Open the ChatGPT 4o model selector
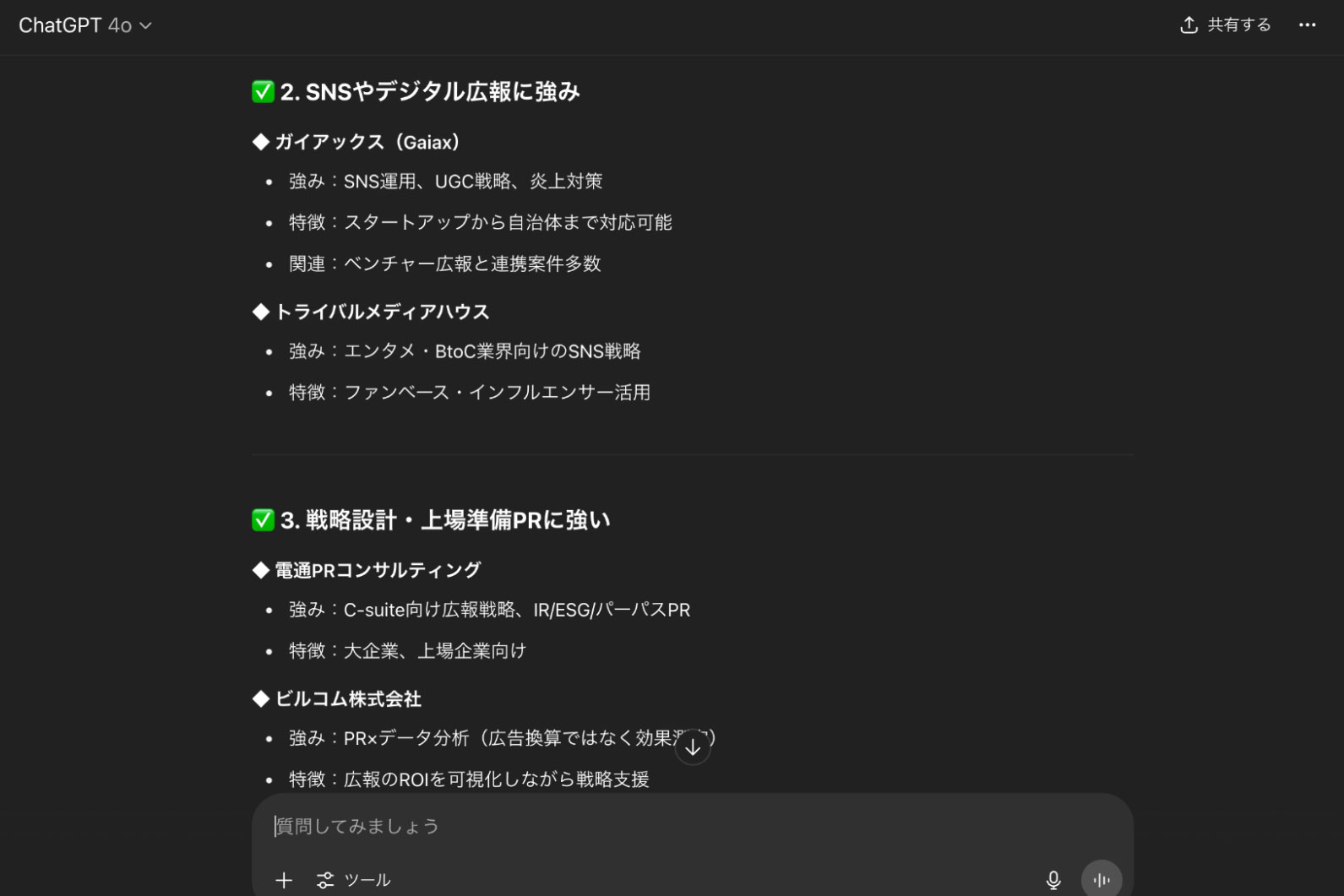 85,25
